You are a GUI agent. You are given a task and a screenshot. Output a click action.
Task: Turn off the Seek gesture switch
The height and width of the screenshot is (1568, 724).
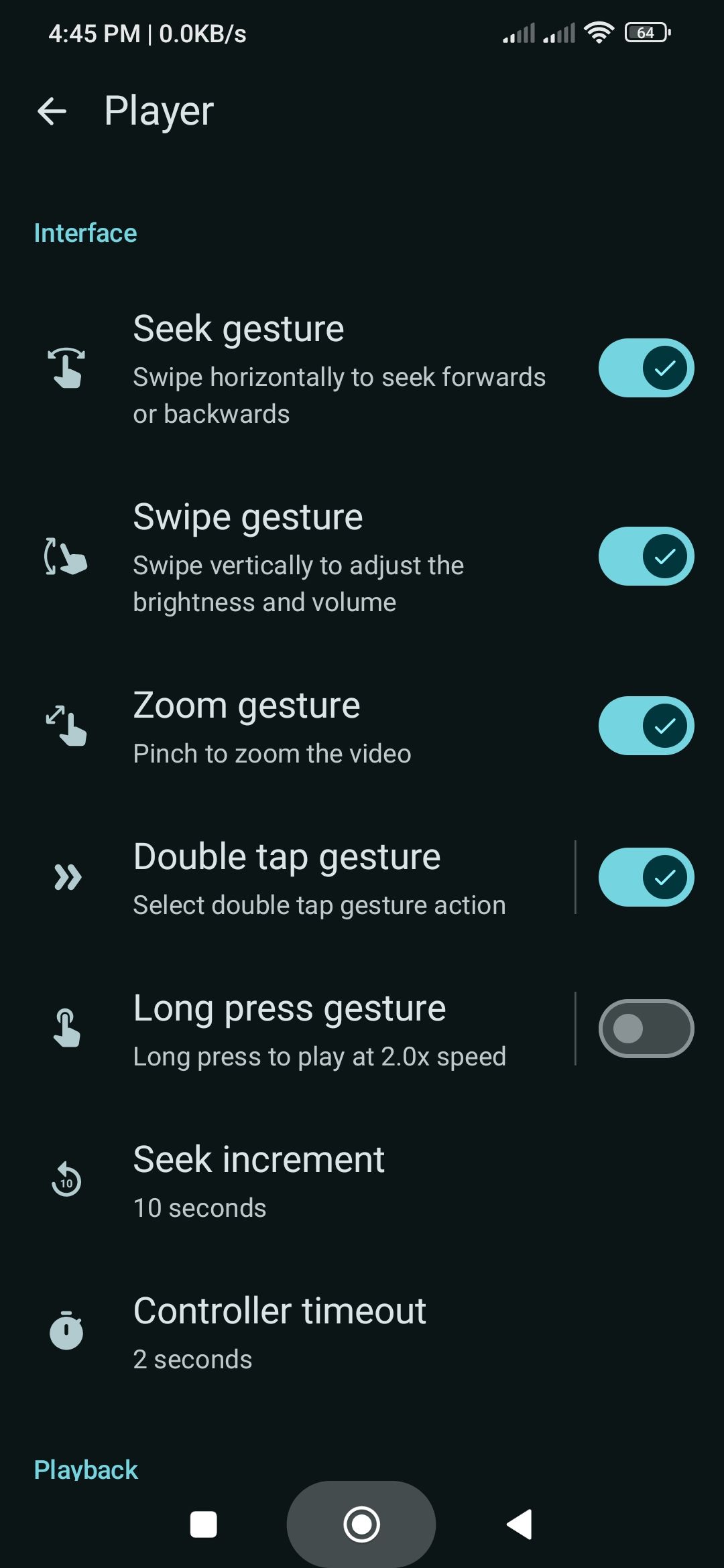(646, 368)
